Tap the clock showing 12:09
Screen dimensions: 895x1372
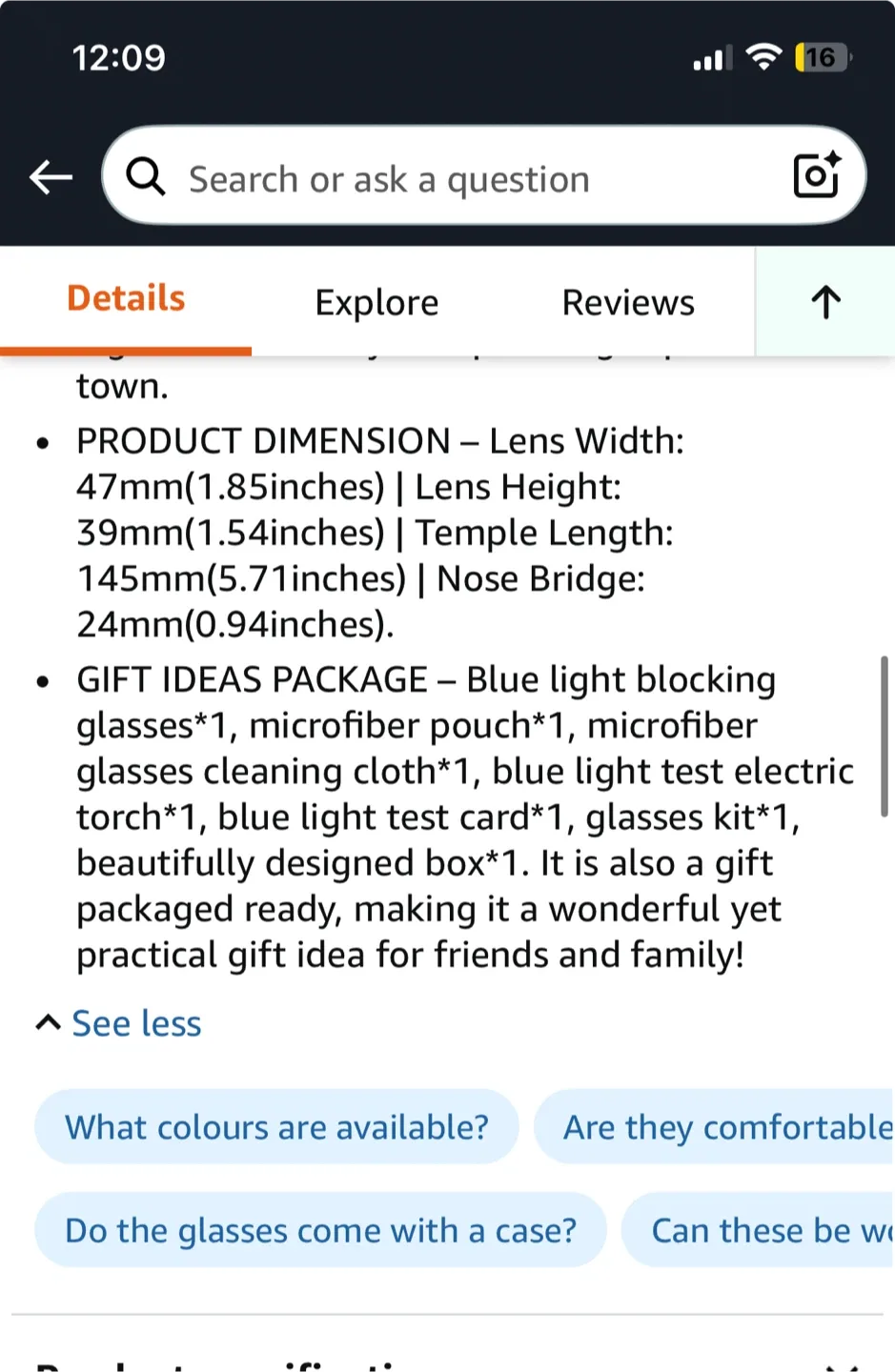(118, 57)
